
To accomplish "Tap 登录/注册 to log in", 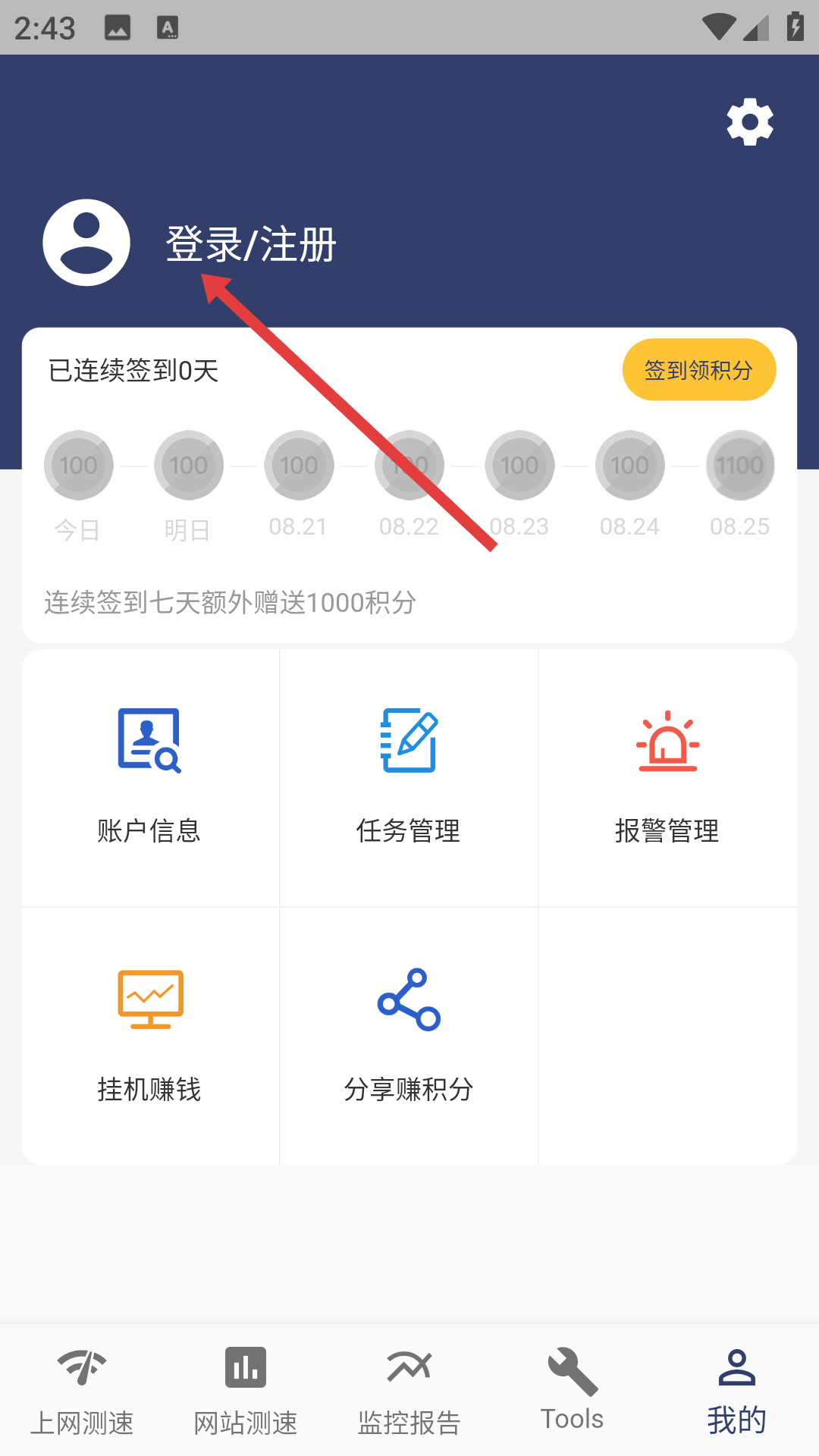I will 251,244.
